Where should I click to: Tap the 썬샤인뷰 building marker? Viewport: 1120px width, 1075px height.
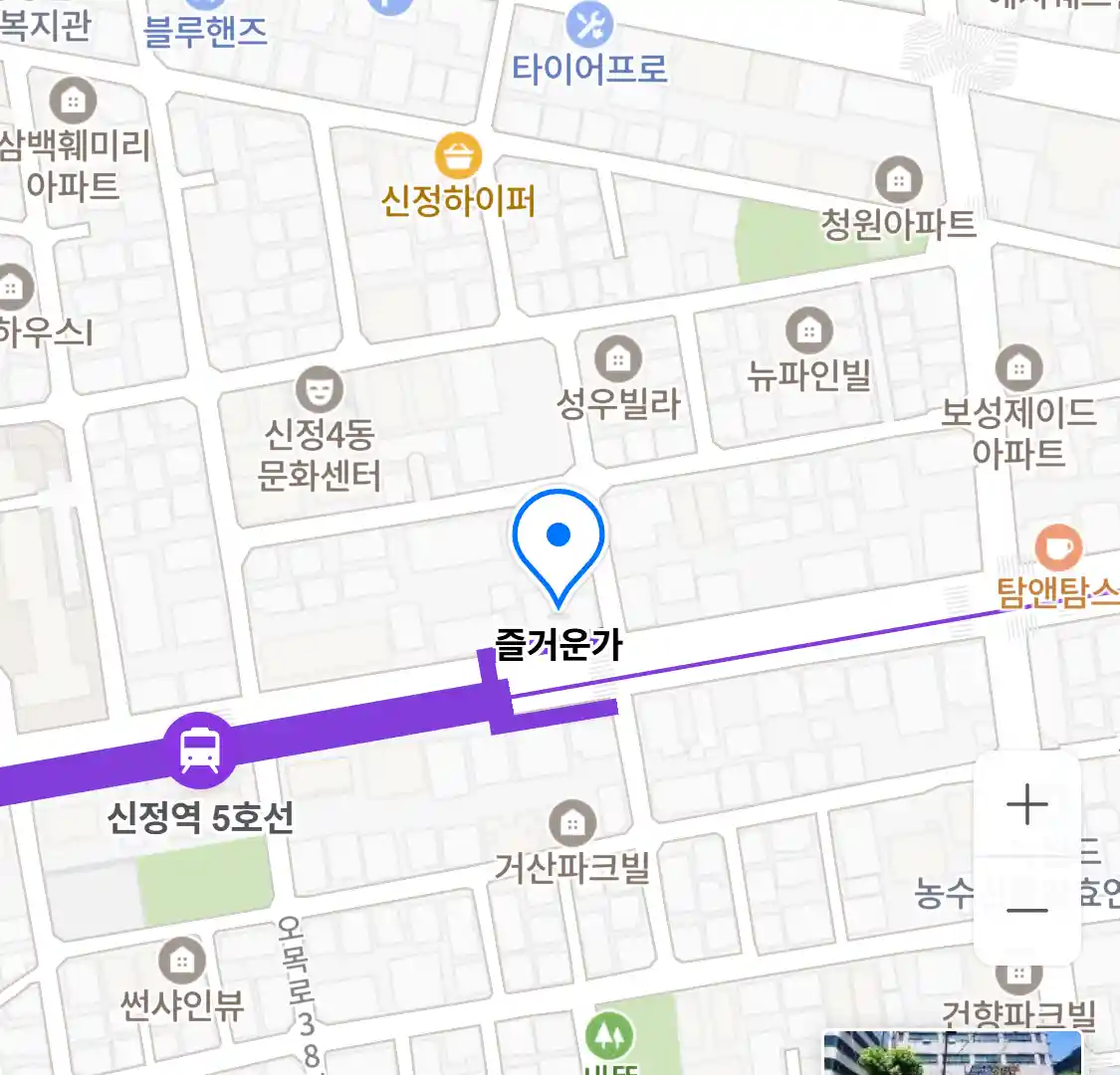pyautogui.click(x=181, y=962)
